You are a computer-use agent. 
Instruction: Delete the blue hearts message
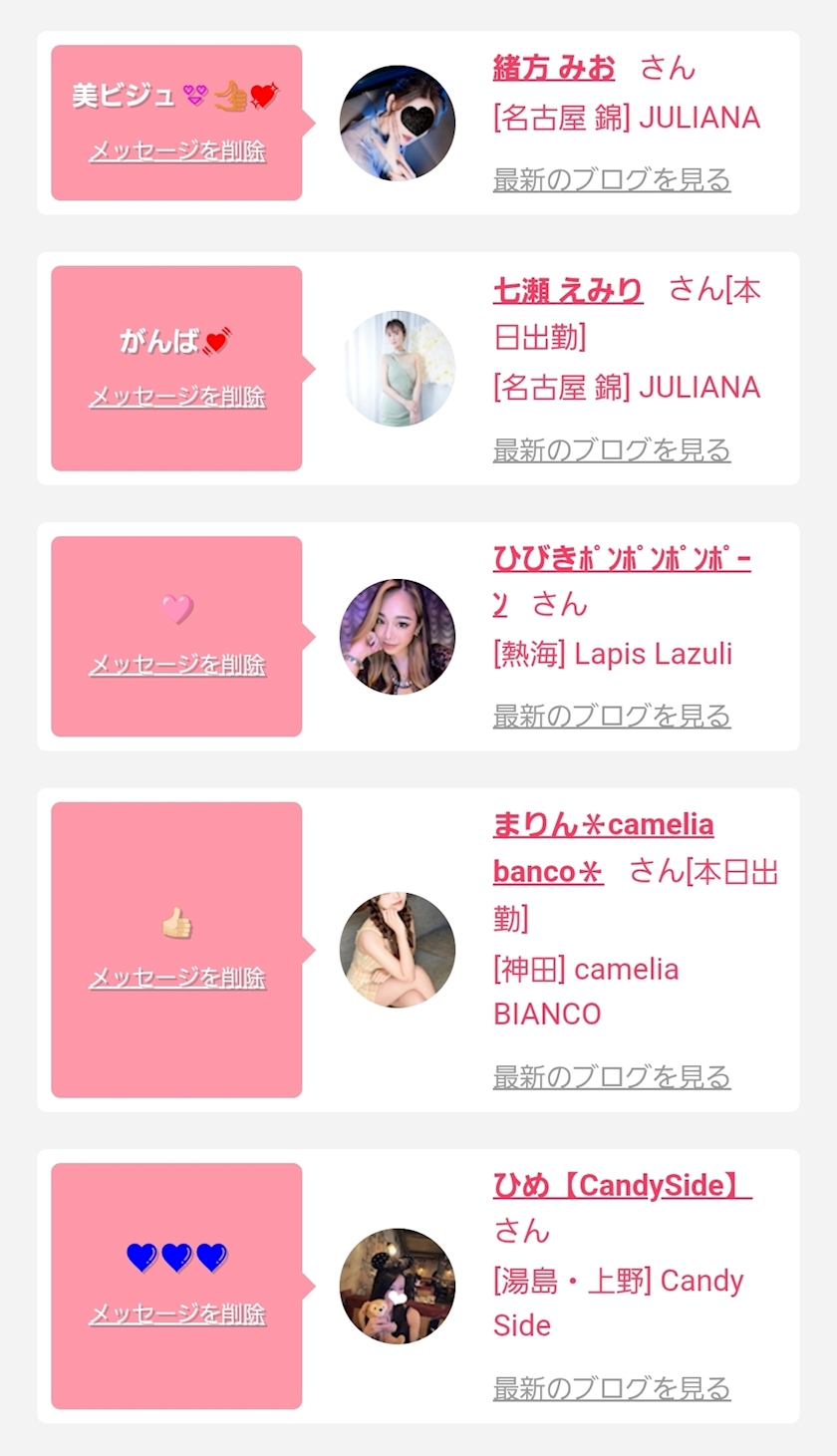tap(177, 1314)
